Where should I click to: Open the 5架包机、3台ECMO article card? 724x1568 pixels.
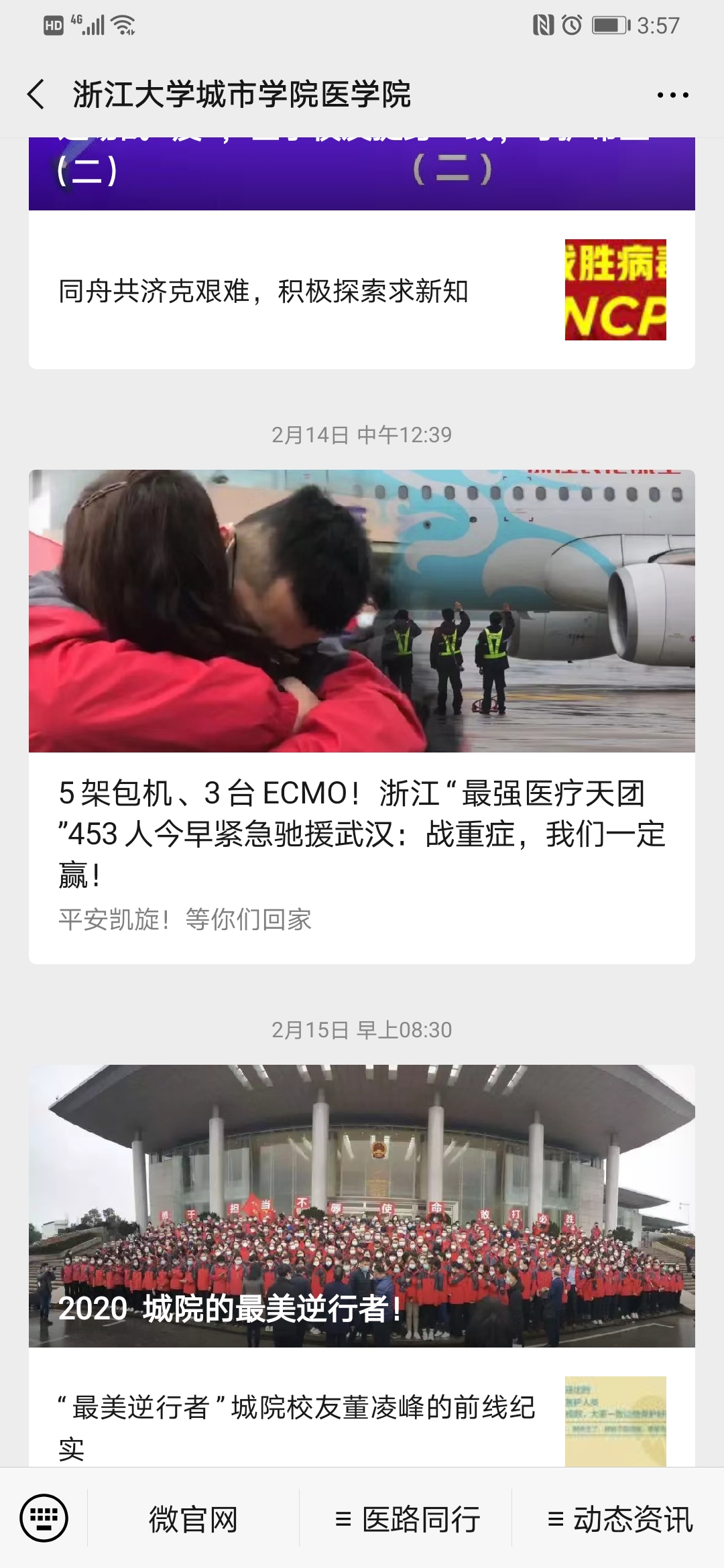pyautogui.click(x=362, y=717)
